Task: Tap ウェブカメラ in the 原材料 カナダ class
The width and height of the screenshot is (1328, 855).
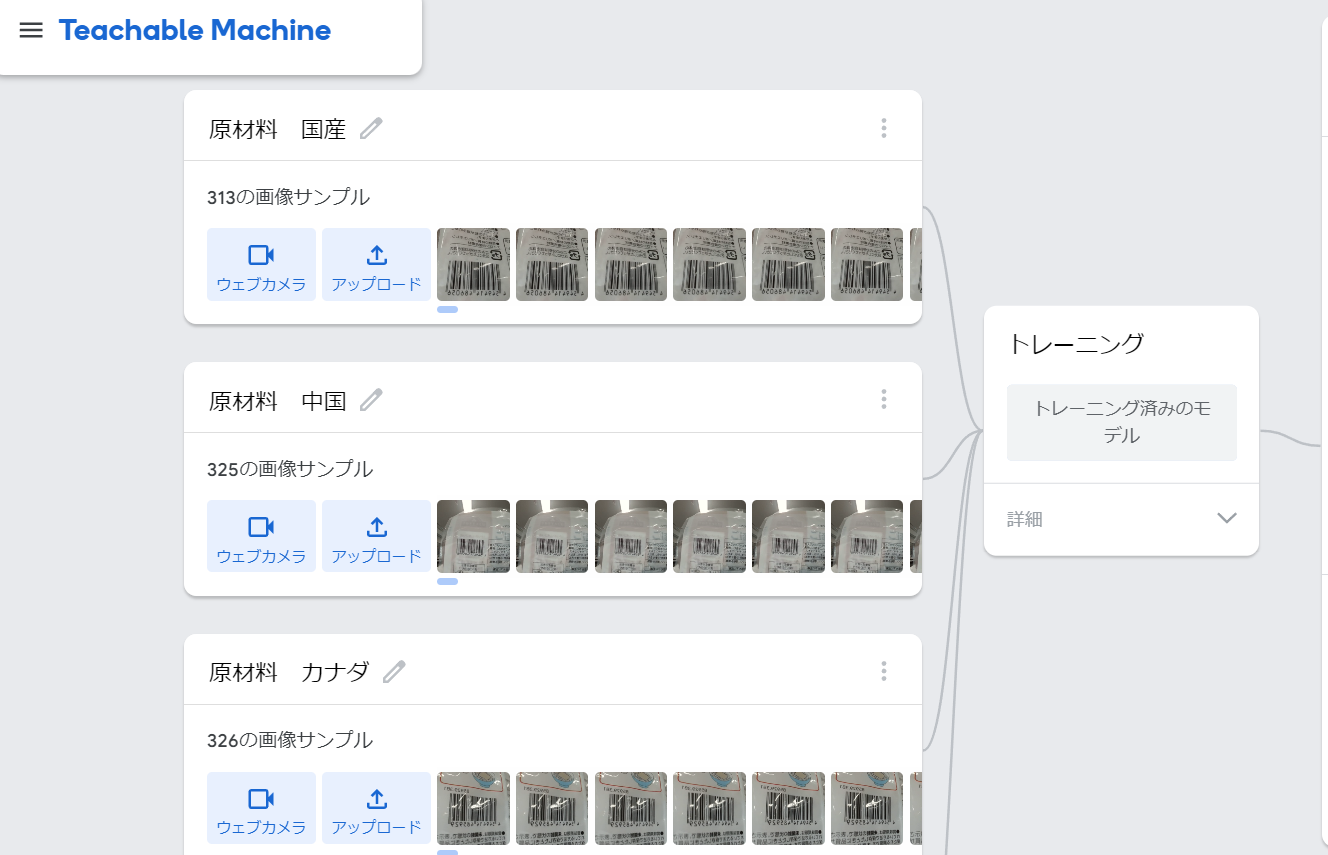Action: click(x=261, y=809)
